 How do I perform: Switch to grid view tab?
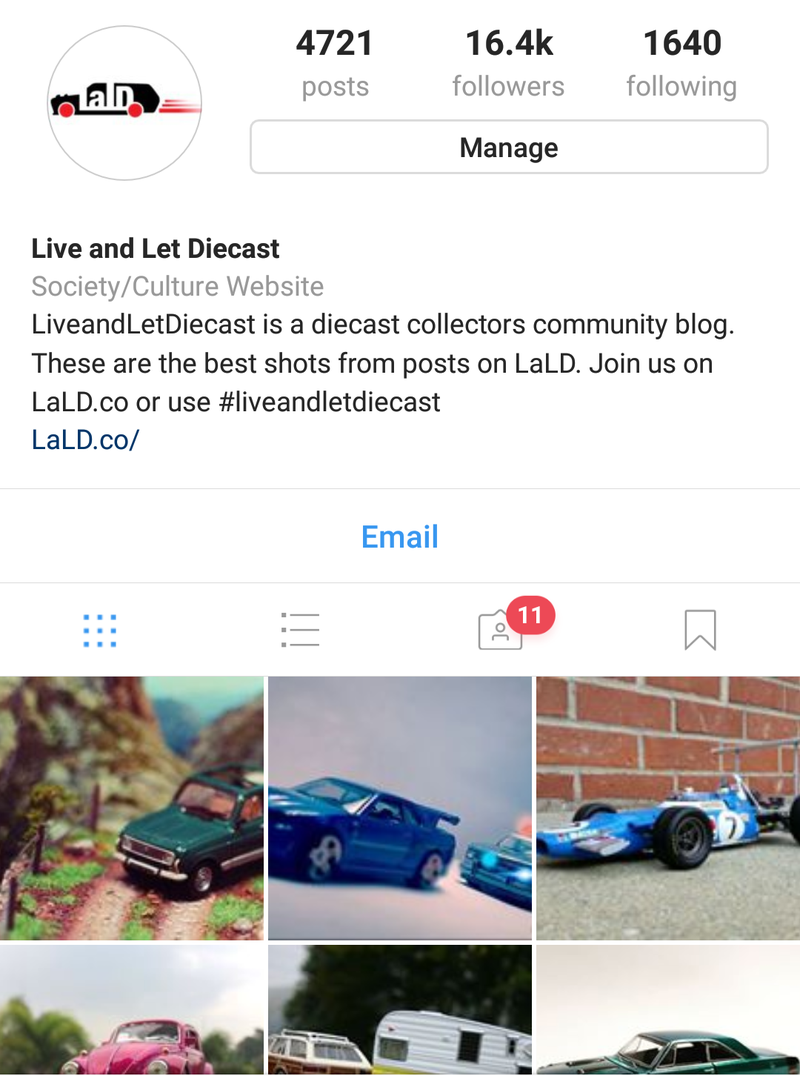point(100,630)
